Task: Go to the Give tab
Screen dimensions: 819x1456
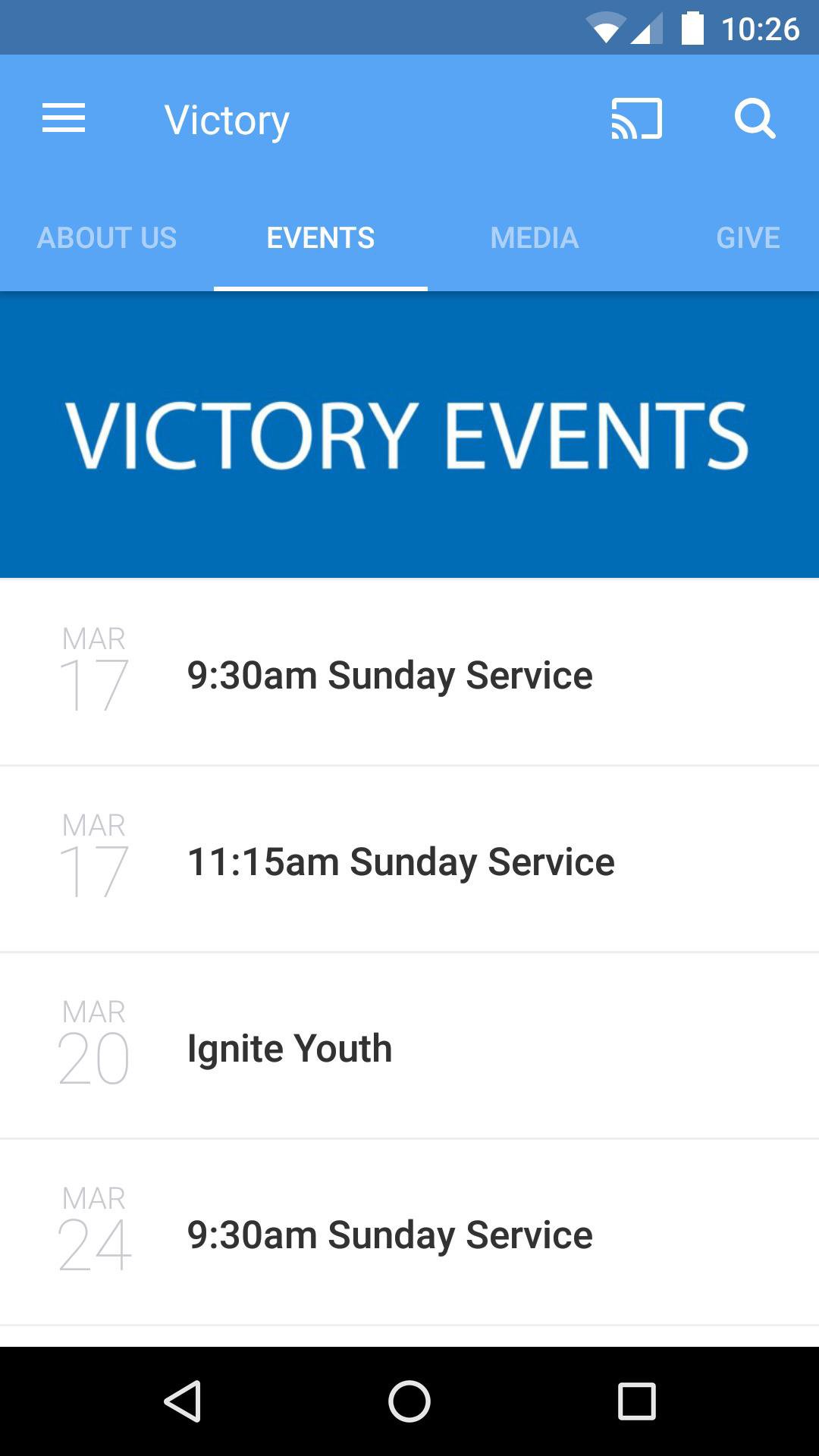Action: (x=748, y=238)
